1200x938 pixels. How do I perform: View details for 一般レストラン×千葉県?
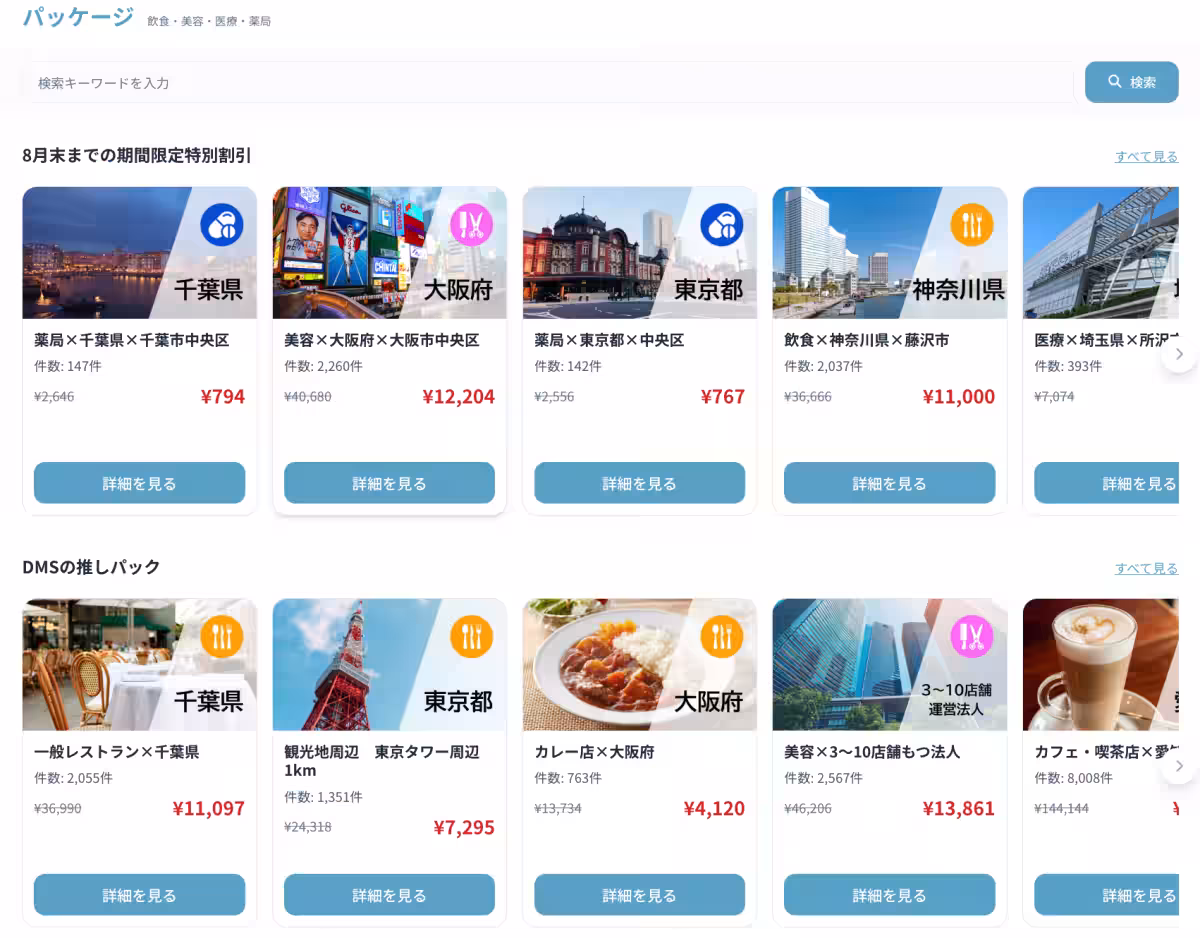139,896
